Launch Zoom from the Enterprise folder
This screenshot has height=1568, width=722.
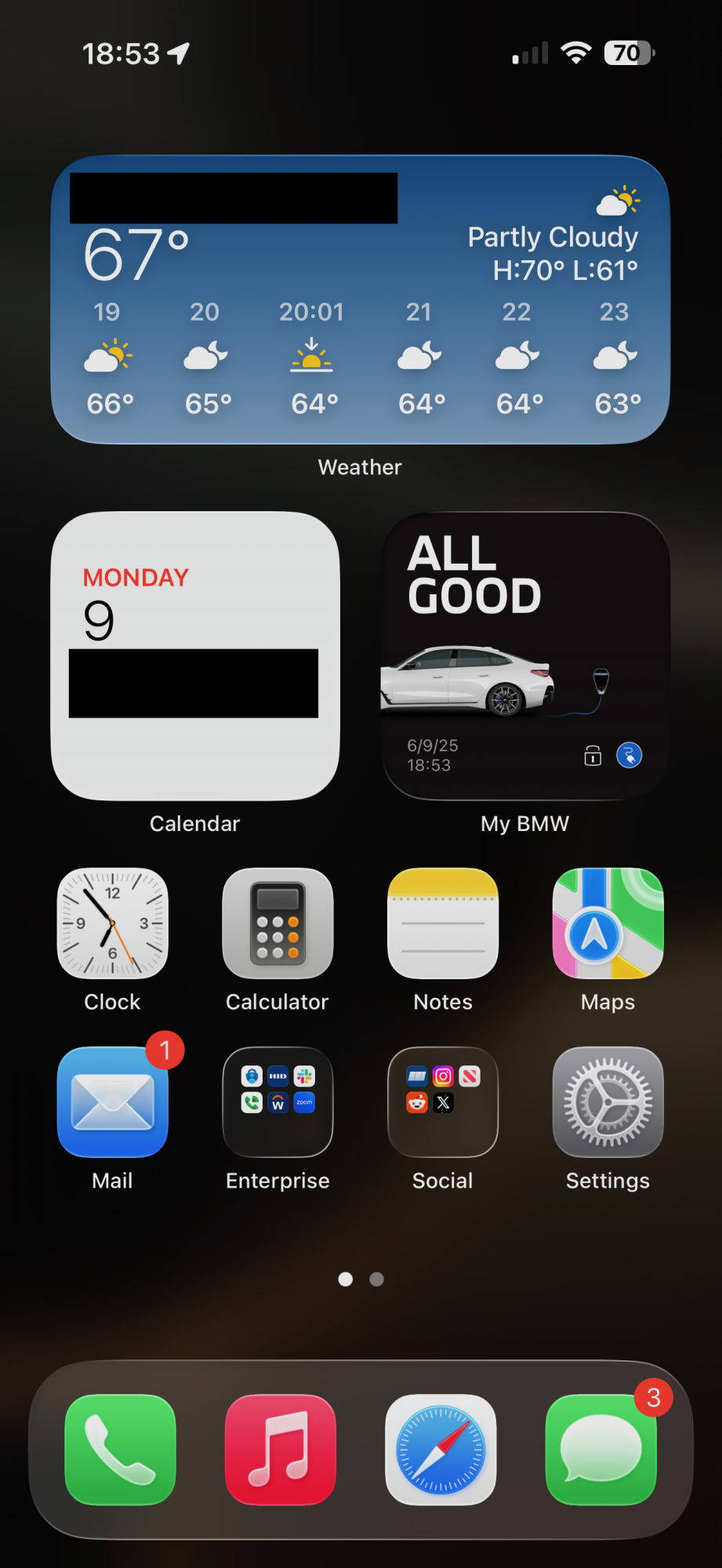tap(304, 1103)
